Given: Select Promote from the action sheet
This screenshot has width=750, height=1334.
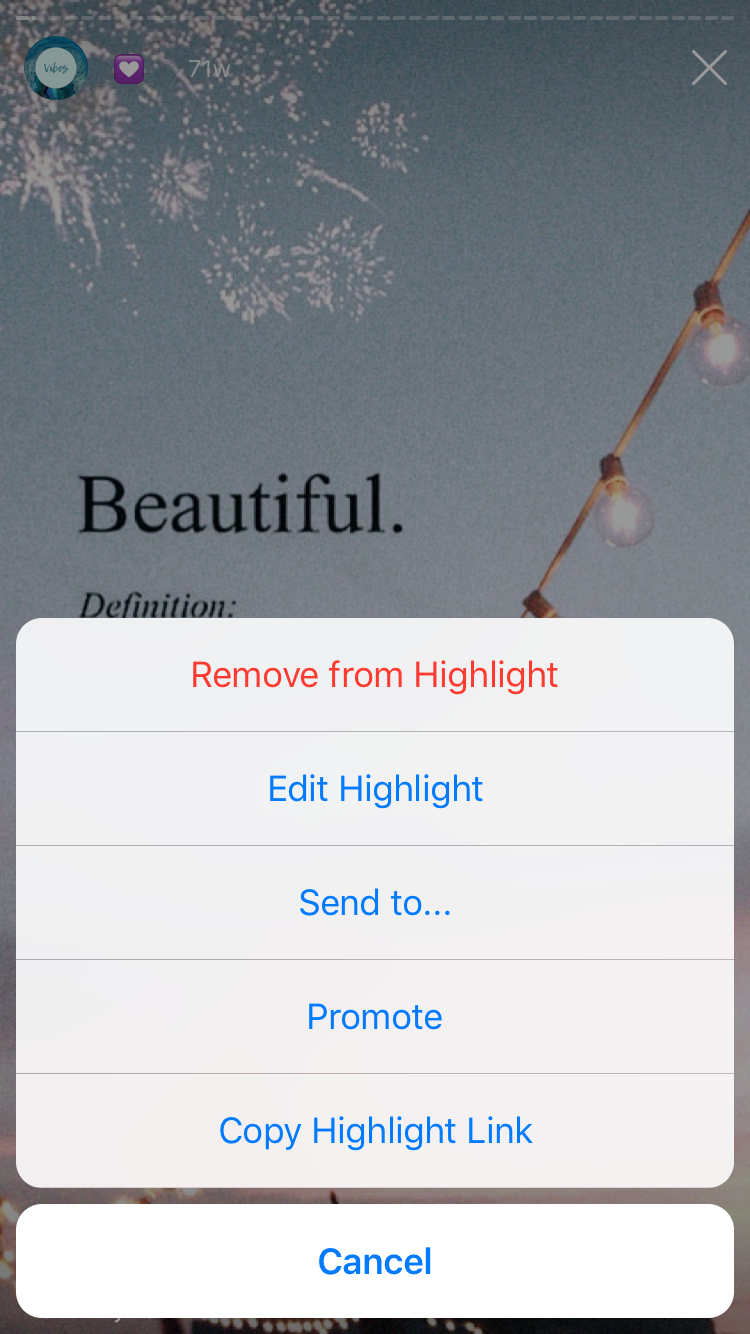Looking at the screenshot, I should [375, 1016].
